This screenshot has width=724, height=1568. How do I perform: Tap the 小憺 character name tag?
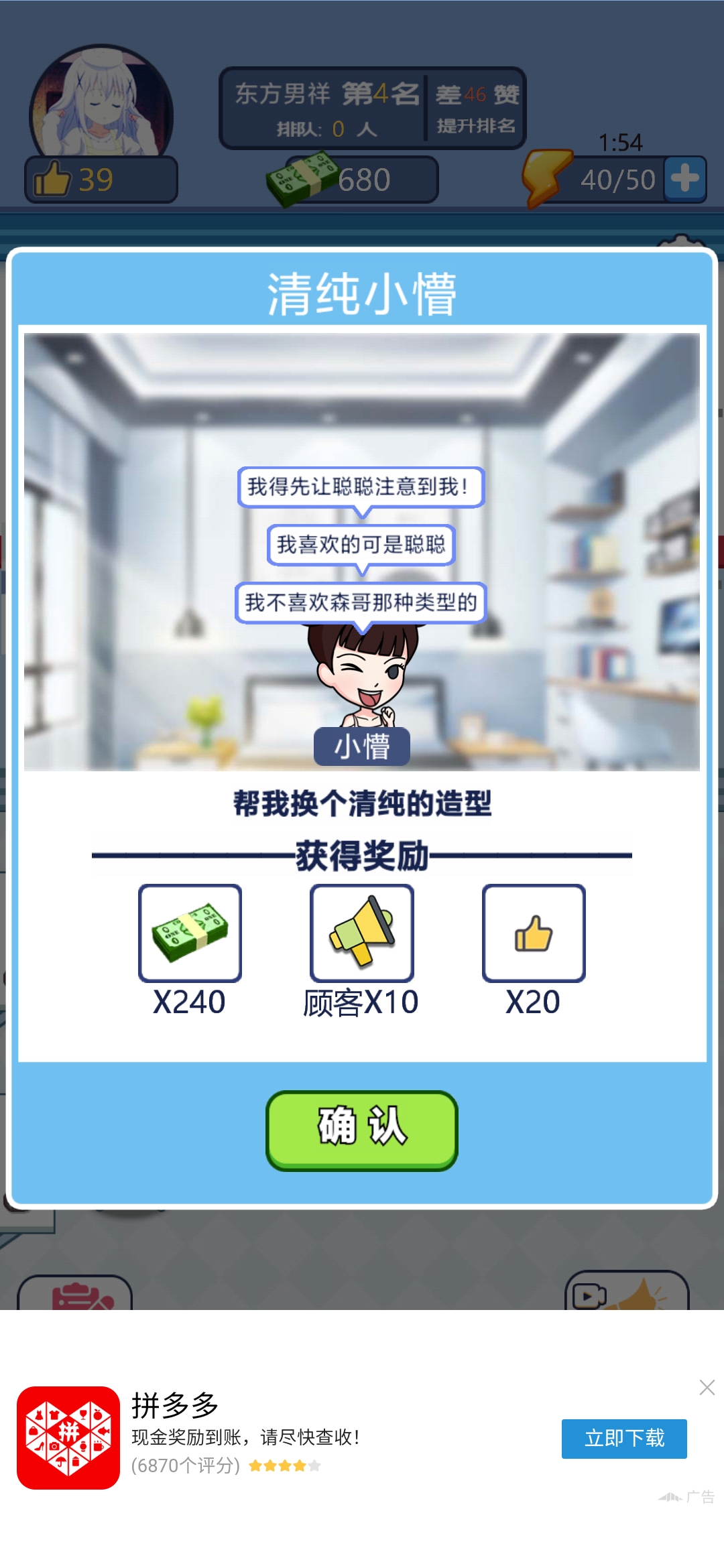[x=362, y=747]
